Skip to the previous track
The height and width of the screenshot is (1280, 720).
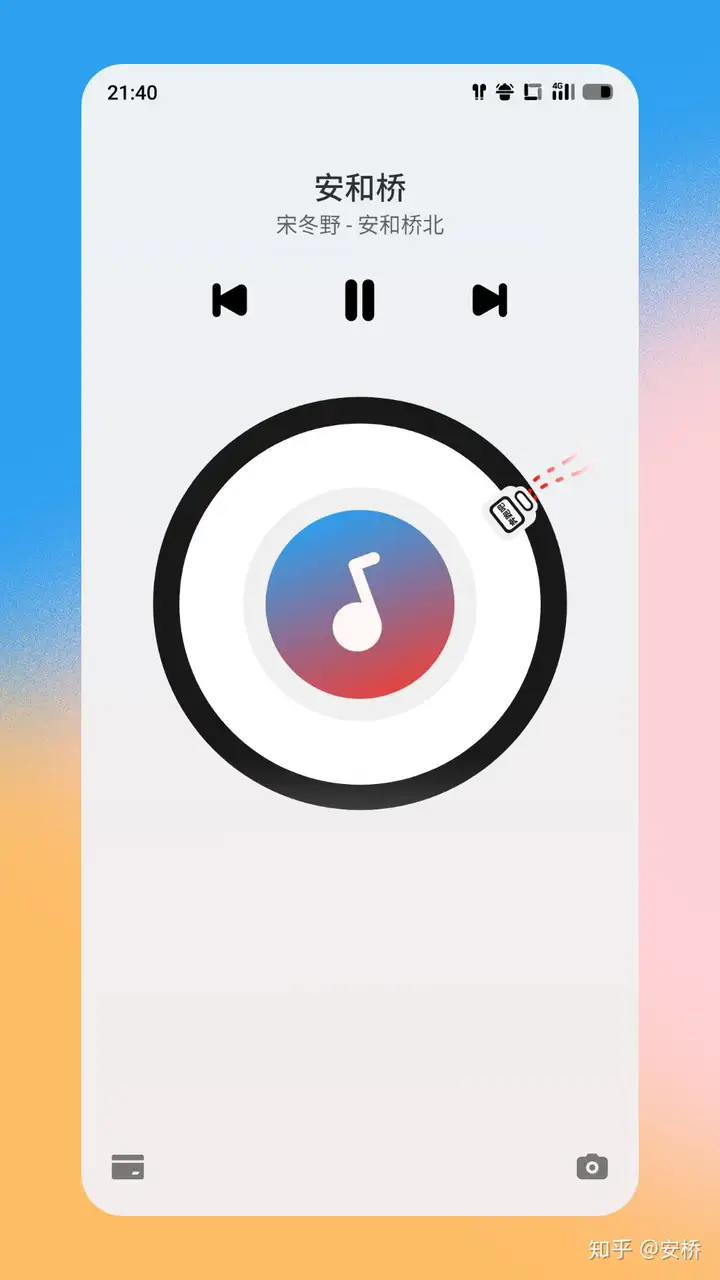click(x=229, y=300)
